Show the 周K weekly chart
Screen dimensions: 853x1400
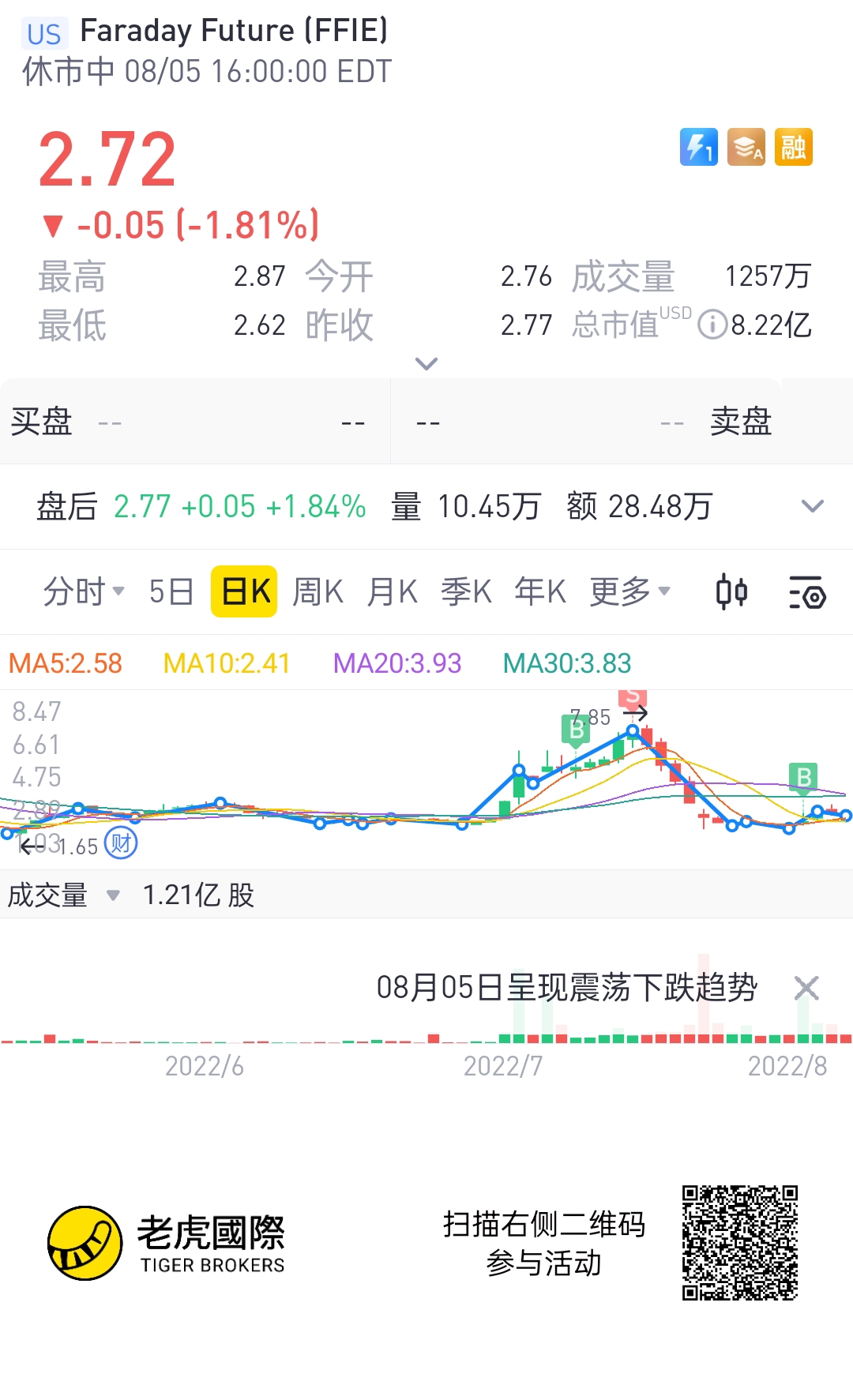318,591
